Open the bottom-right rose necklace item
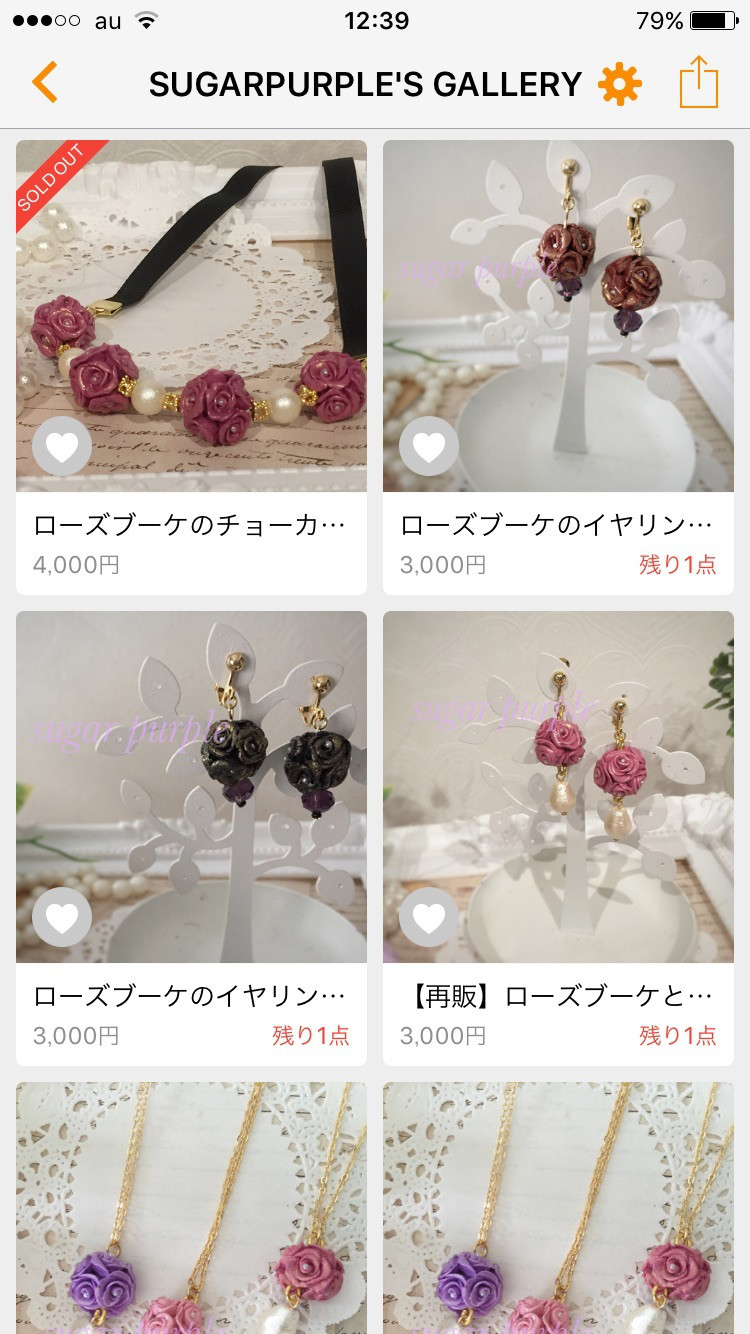This screenshot has width=750, height=1334. click(558, 1210)
